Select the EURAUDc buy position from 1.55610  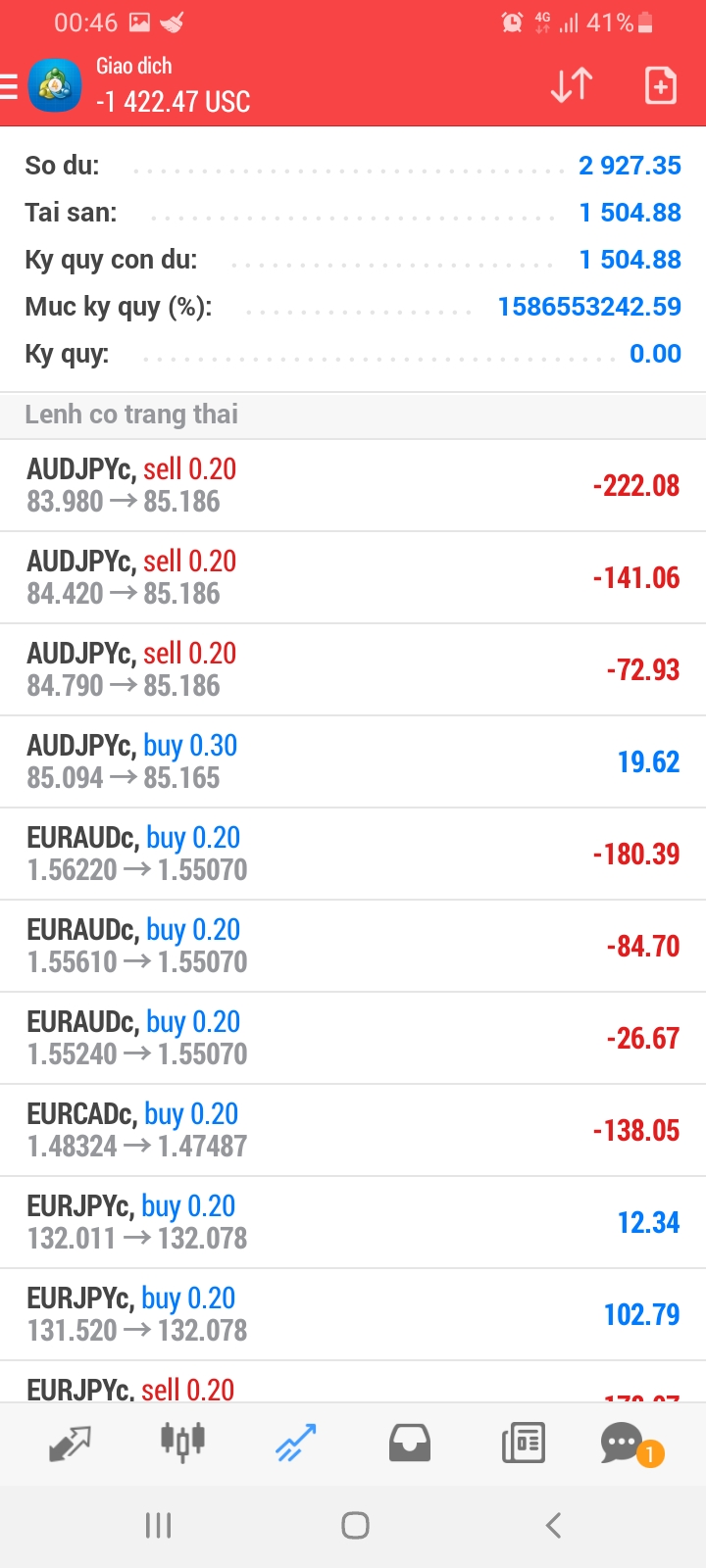[x=353, y=946]
